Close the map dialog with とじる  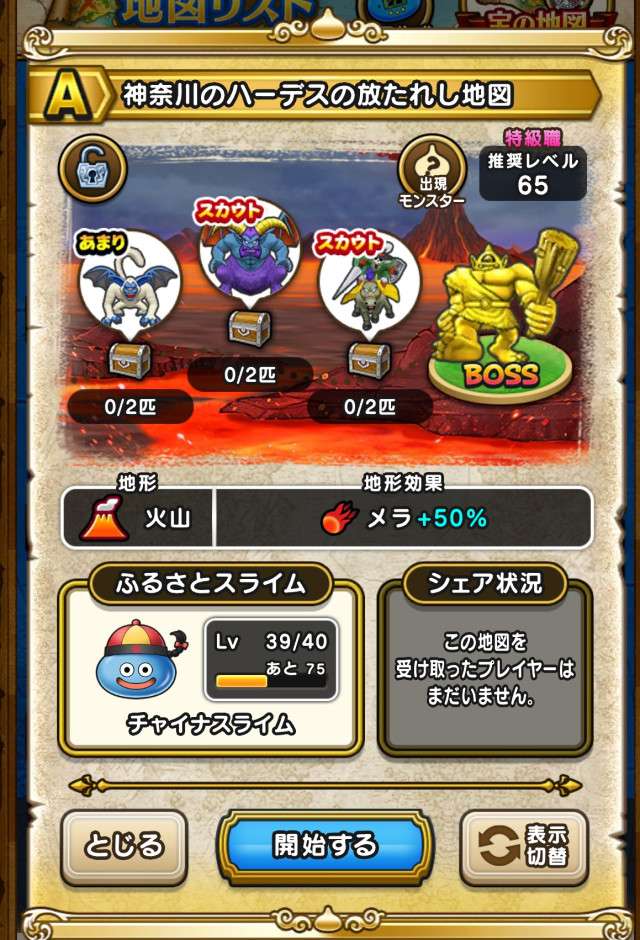(x=125, y=845)
